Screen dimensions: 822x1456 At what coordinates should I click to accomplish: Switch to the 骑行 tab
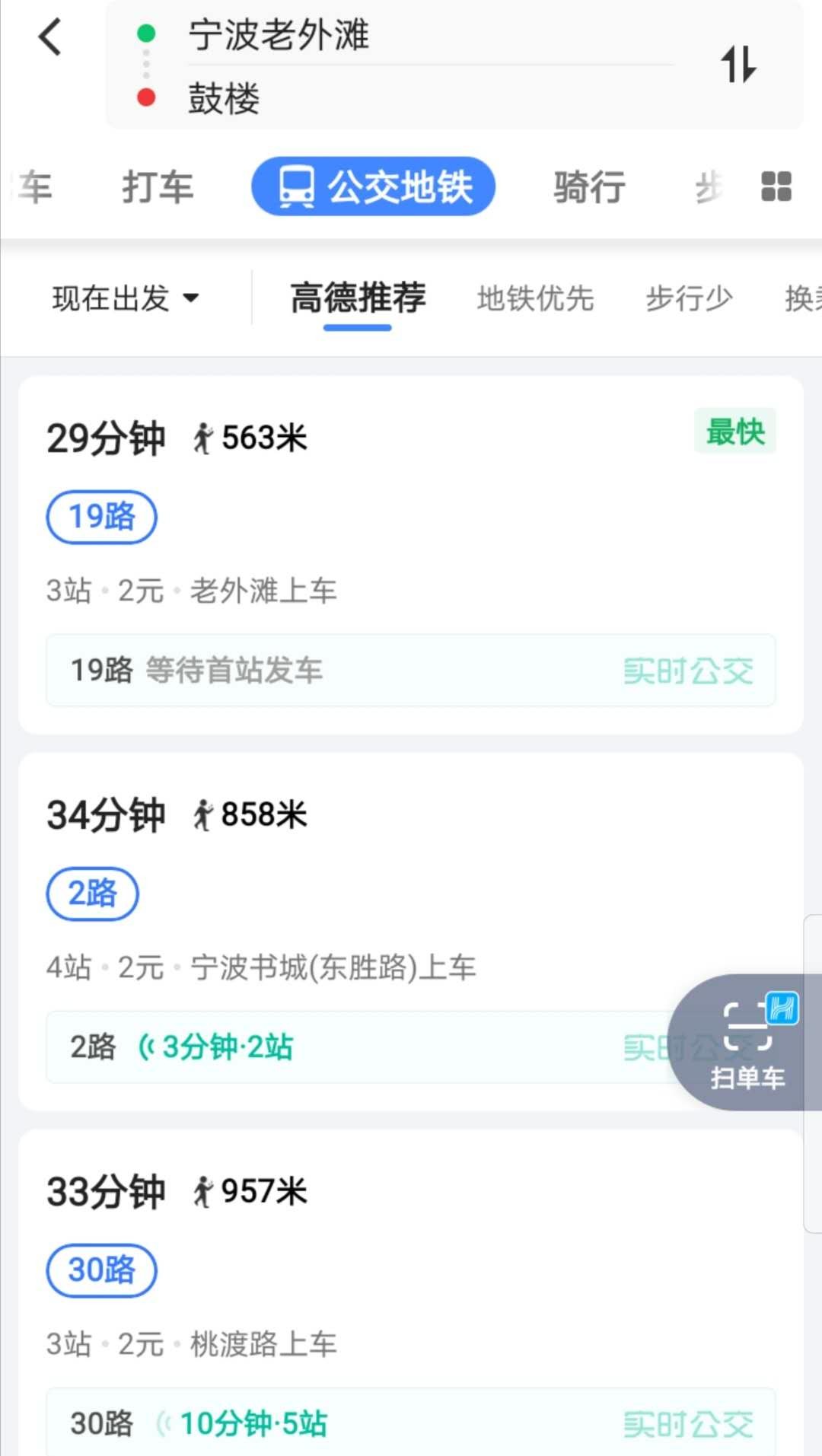click(x=589, y=187)
